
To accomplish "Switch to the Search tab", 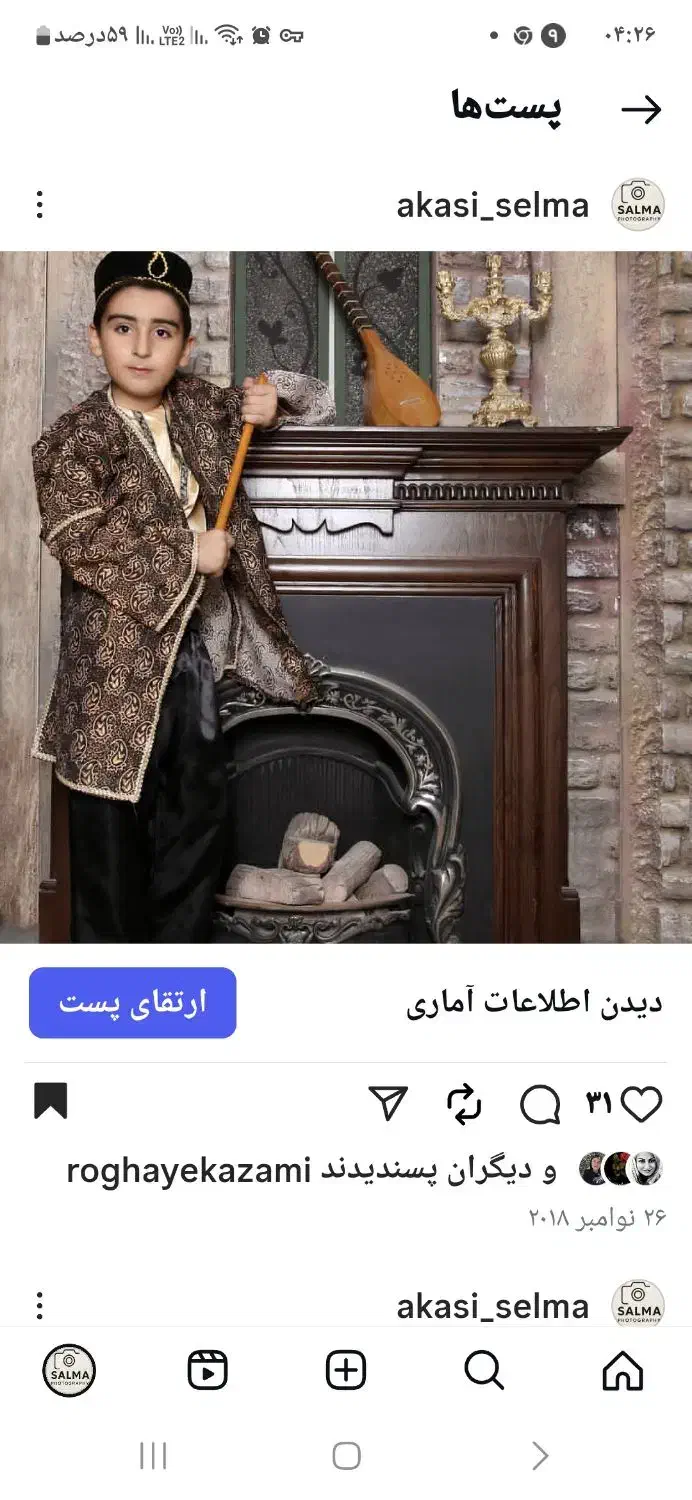I will pos(484,1371).
